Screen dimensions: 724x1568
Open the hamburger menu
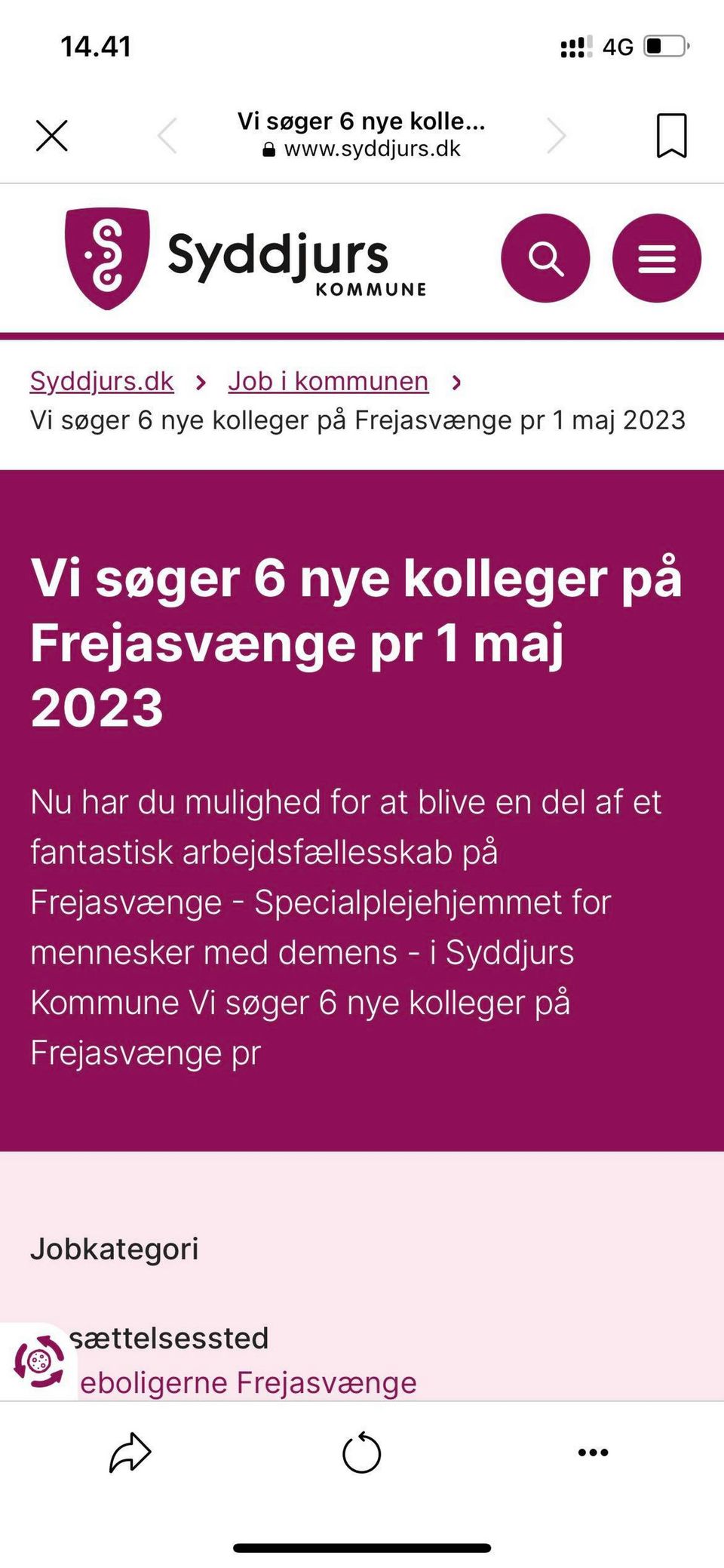657,259
